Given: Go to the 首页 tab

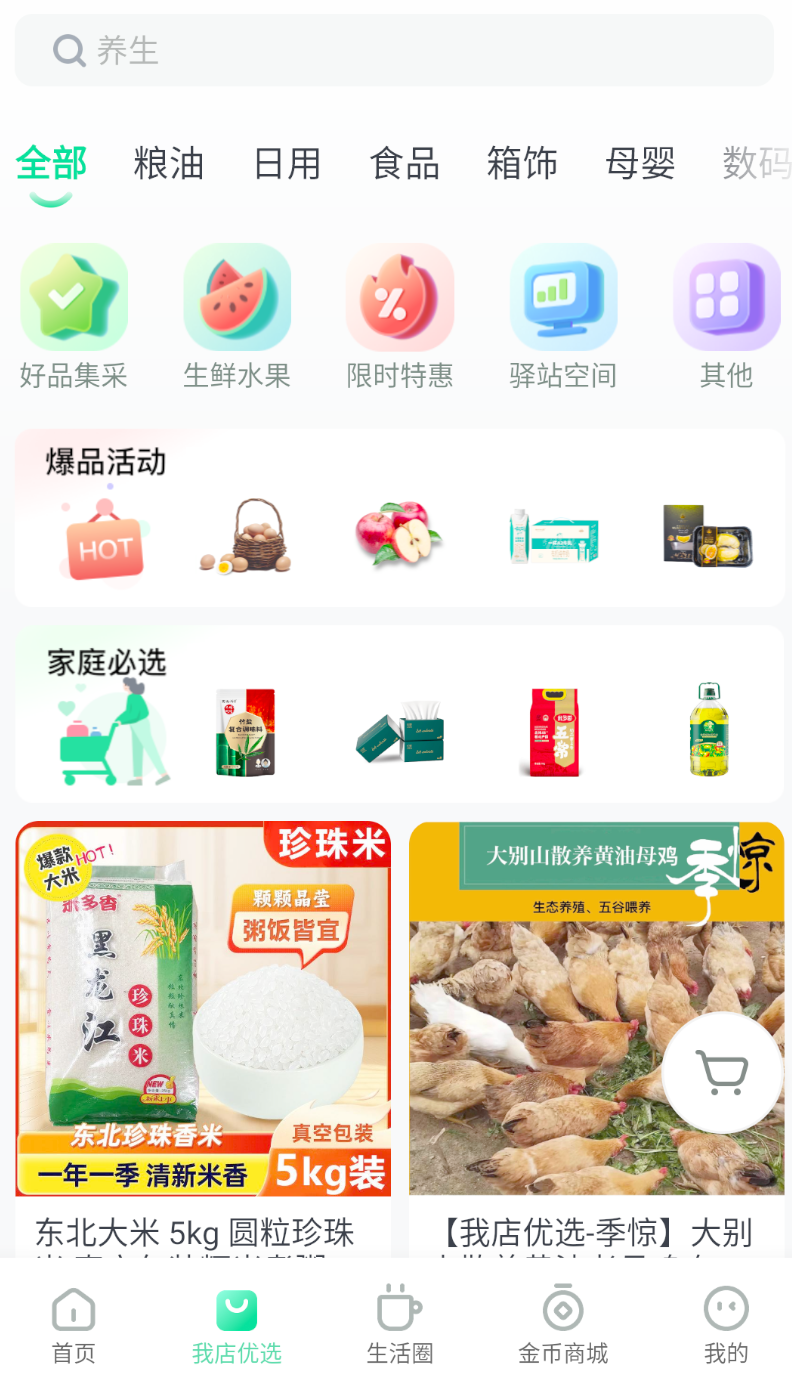Looking at the screenshot, I should [x=74, y=1324].
